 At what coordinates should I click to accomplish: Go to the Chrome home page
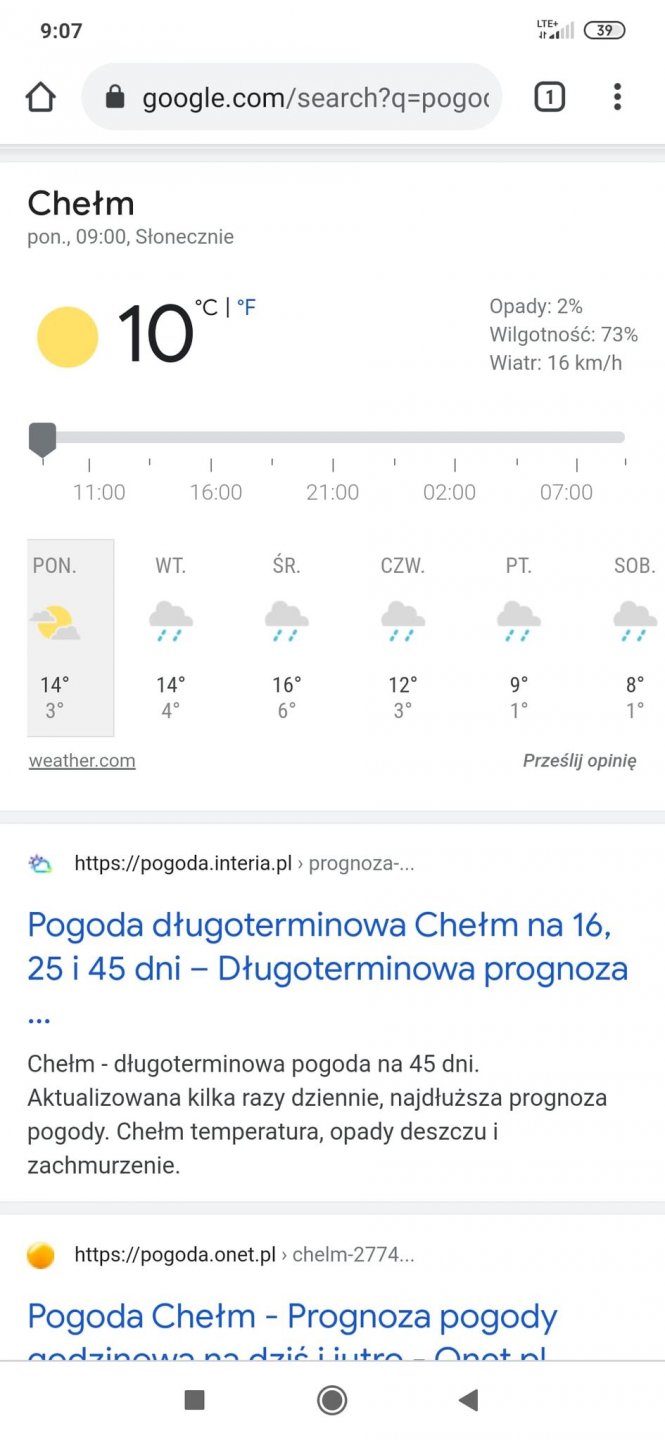[x=40, y=97]
